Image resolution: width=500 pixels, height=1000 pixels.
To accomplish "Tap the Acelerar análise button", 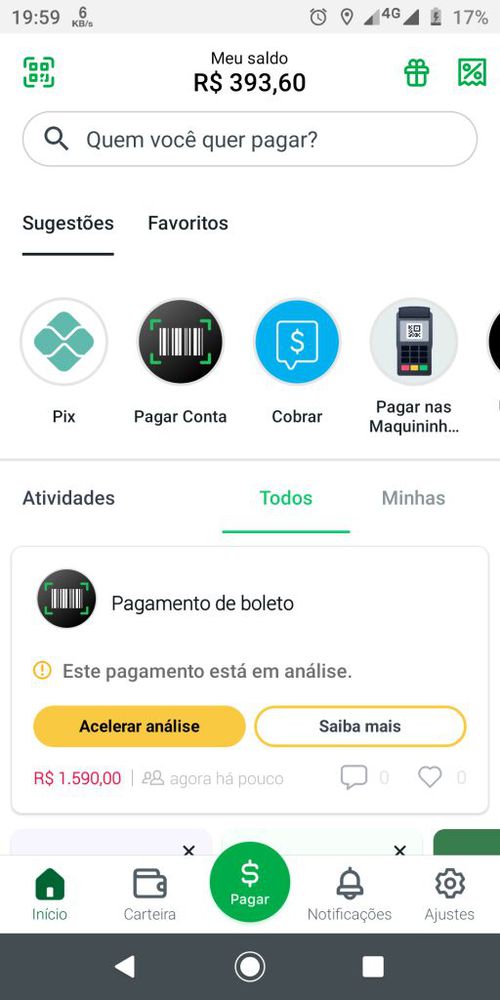I will tap(140, 726).
